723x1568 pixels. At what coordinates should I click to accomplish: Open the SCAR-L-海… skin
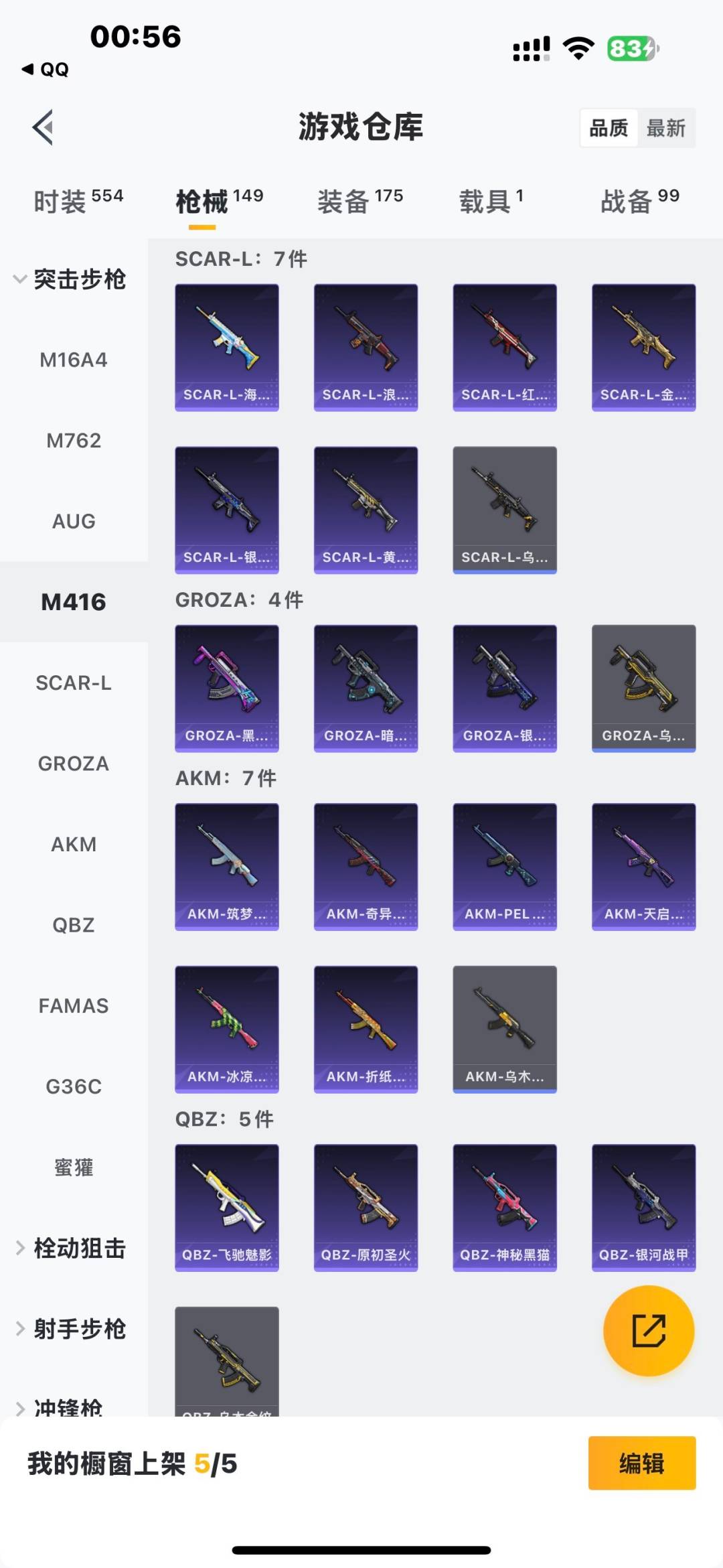pyautogui.click(x=227, y=347)
